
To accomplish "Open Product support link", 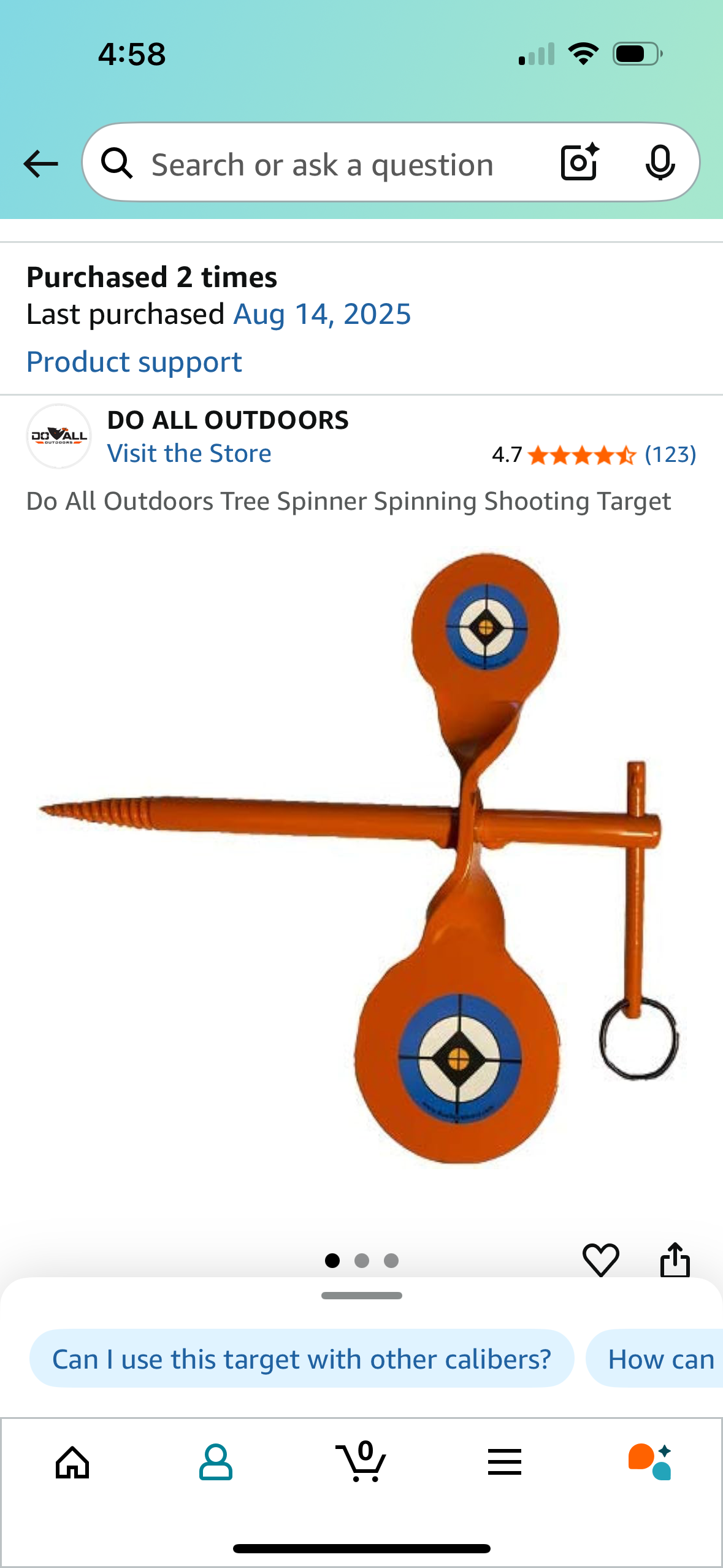I will tap(134, 362).
